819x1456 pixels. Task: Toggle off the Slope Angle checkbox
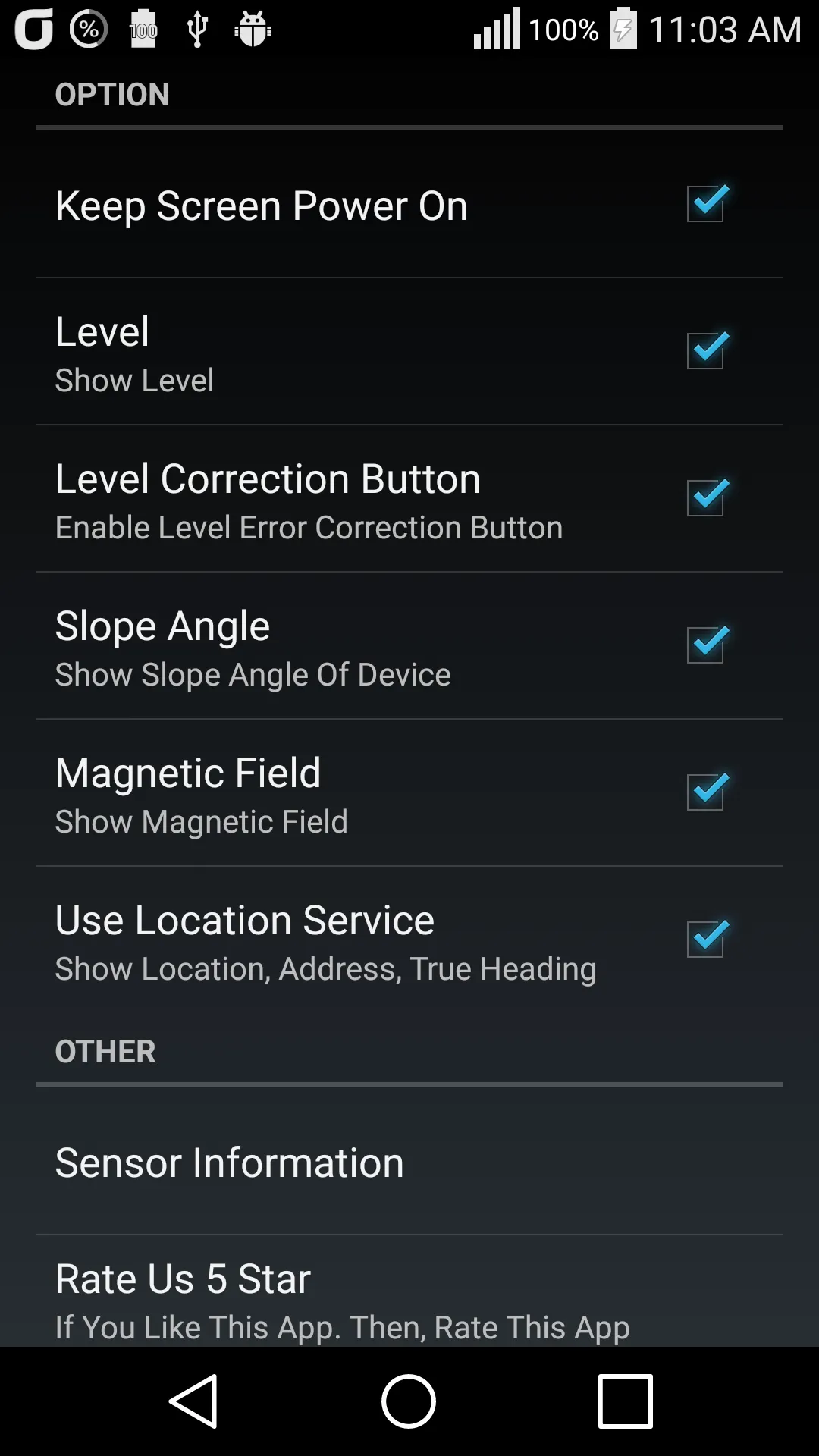(x=706, y=643)
